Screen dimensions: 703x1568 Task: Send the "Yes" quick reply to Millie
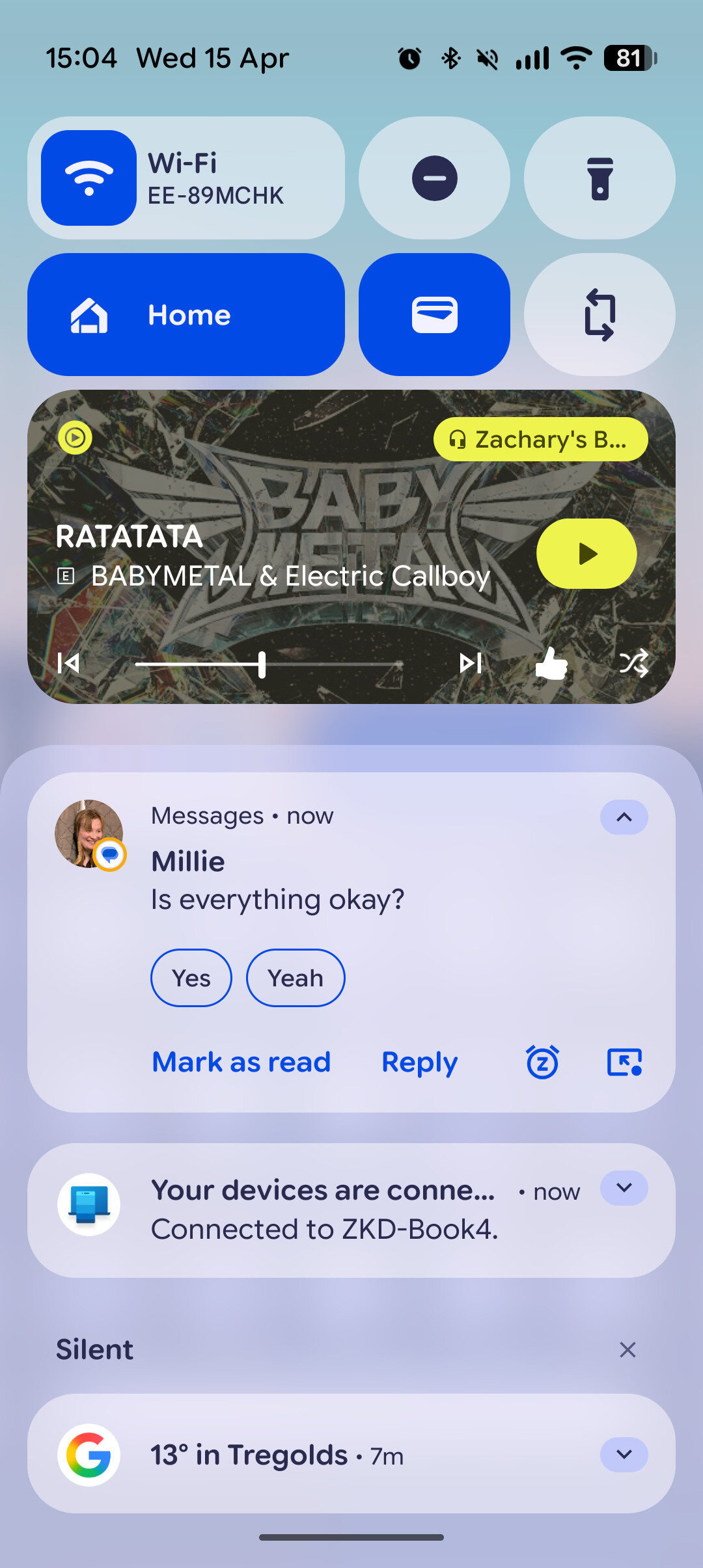[x=191, y=978]
